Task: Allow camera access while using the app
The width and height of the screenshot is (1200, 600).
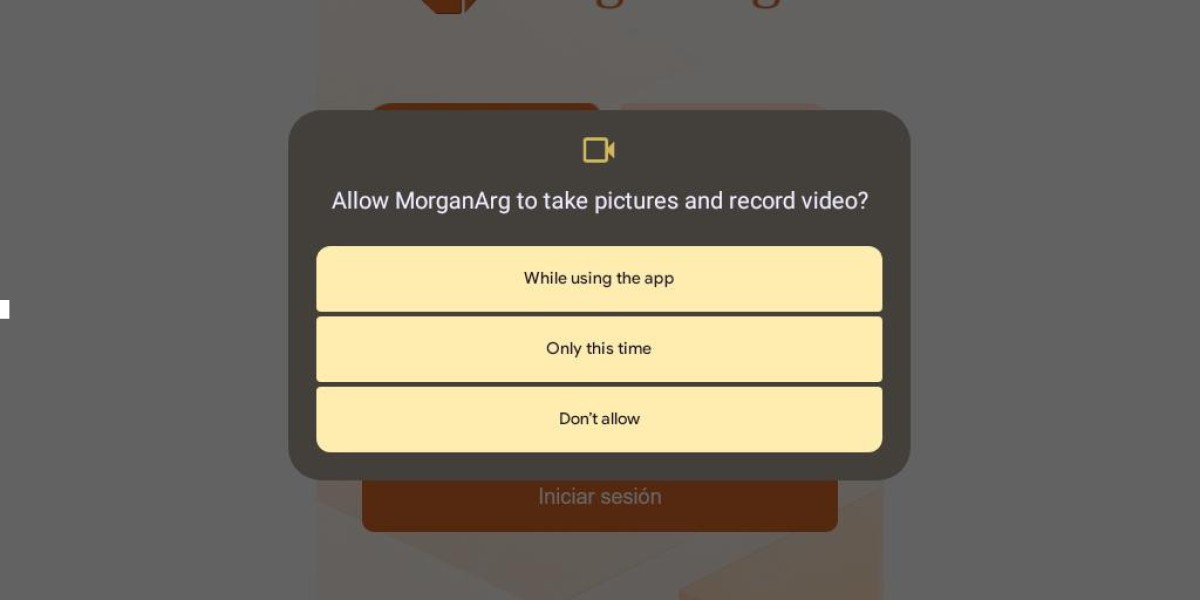Action: [599, 279]
